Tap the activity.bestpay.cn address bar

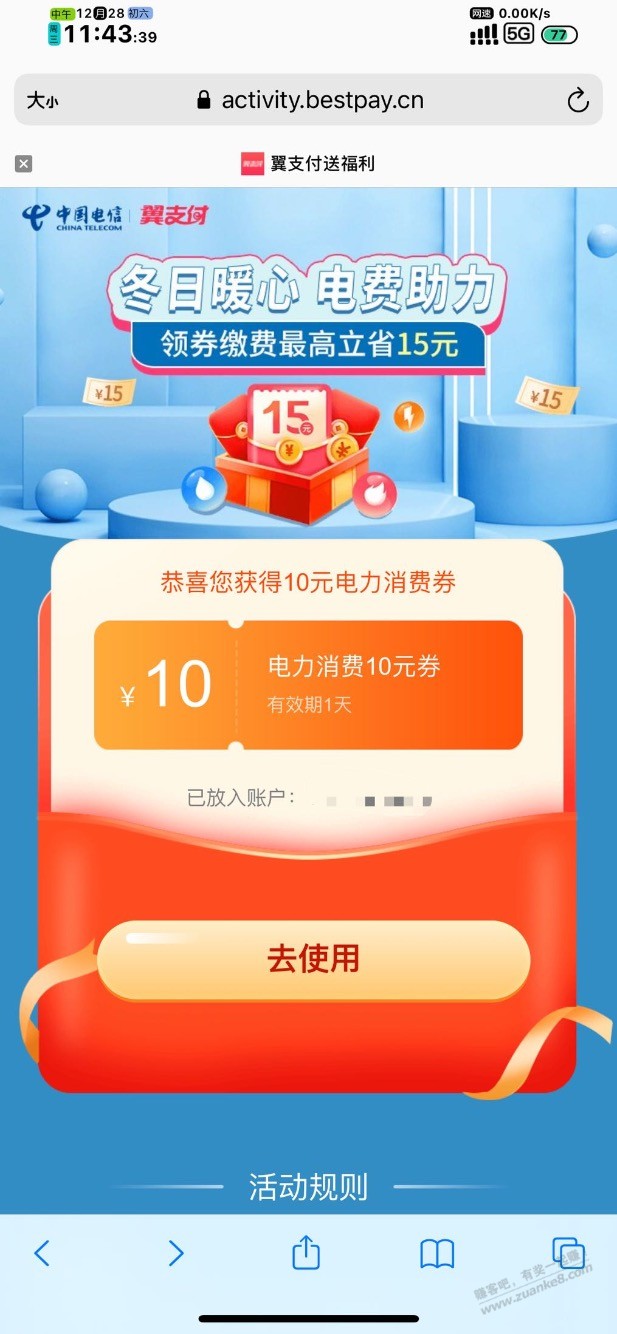310,100
